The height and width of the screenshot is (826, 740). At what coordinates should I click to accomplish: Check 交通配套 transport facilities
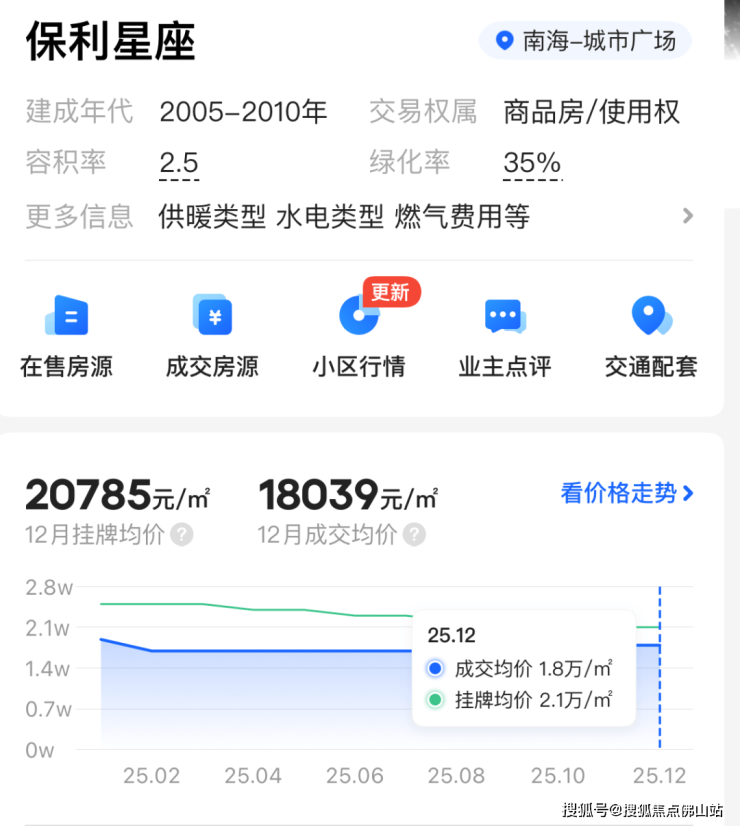click(651, 337)
